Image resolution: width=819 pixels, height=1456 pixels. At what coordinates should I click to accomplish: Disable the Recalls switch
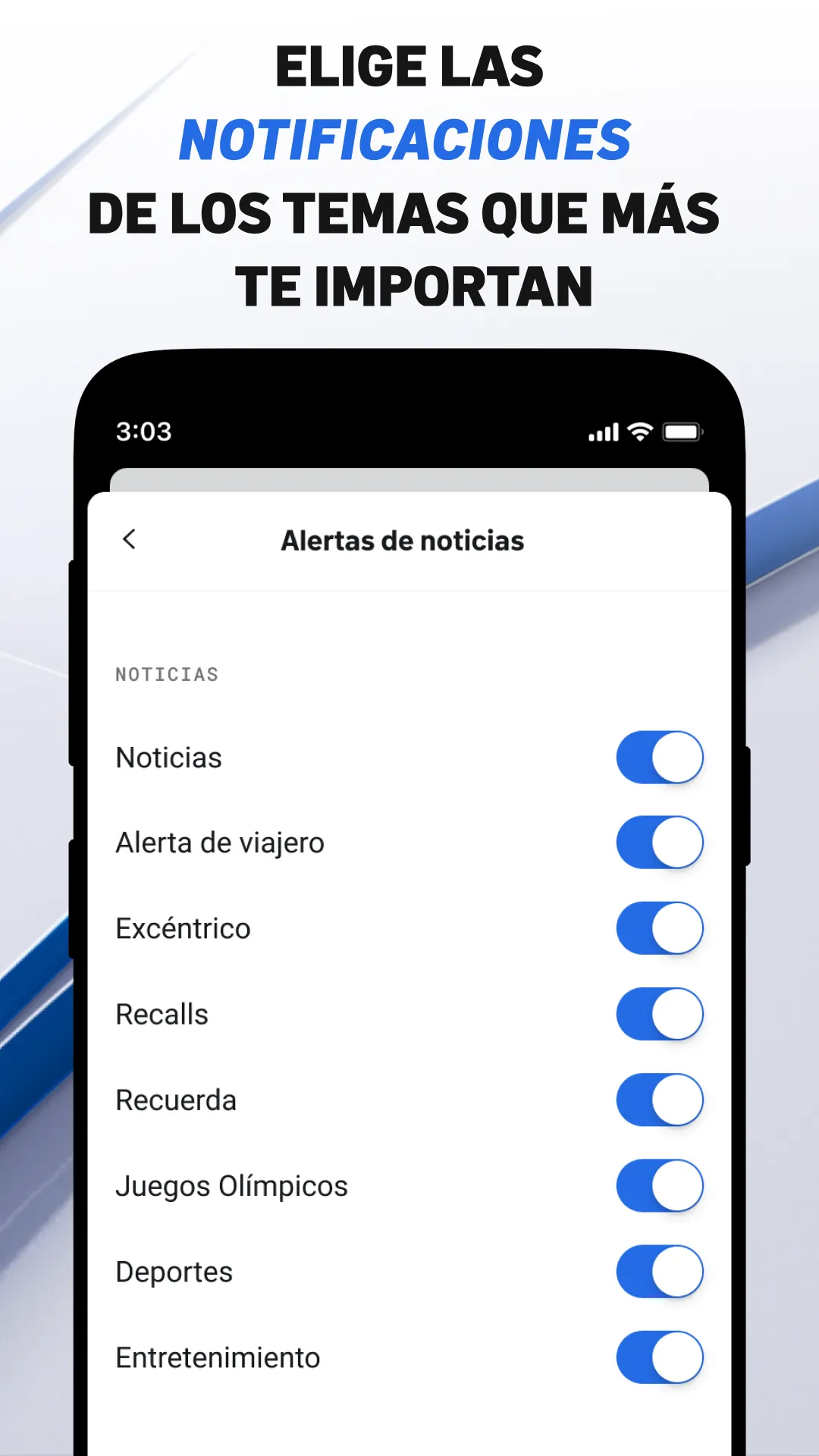[x=659, y=1013]
